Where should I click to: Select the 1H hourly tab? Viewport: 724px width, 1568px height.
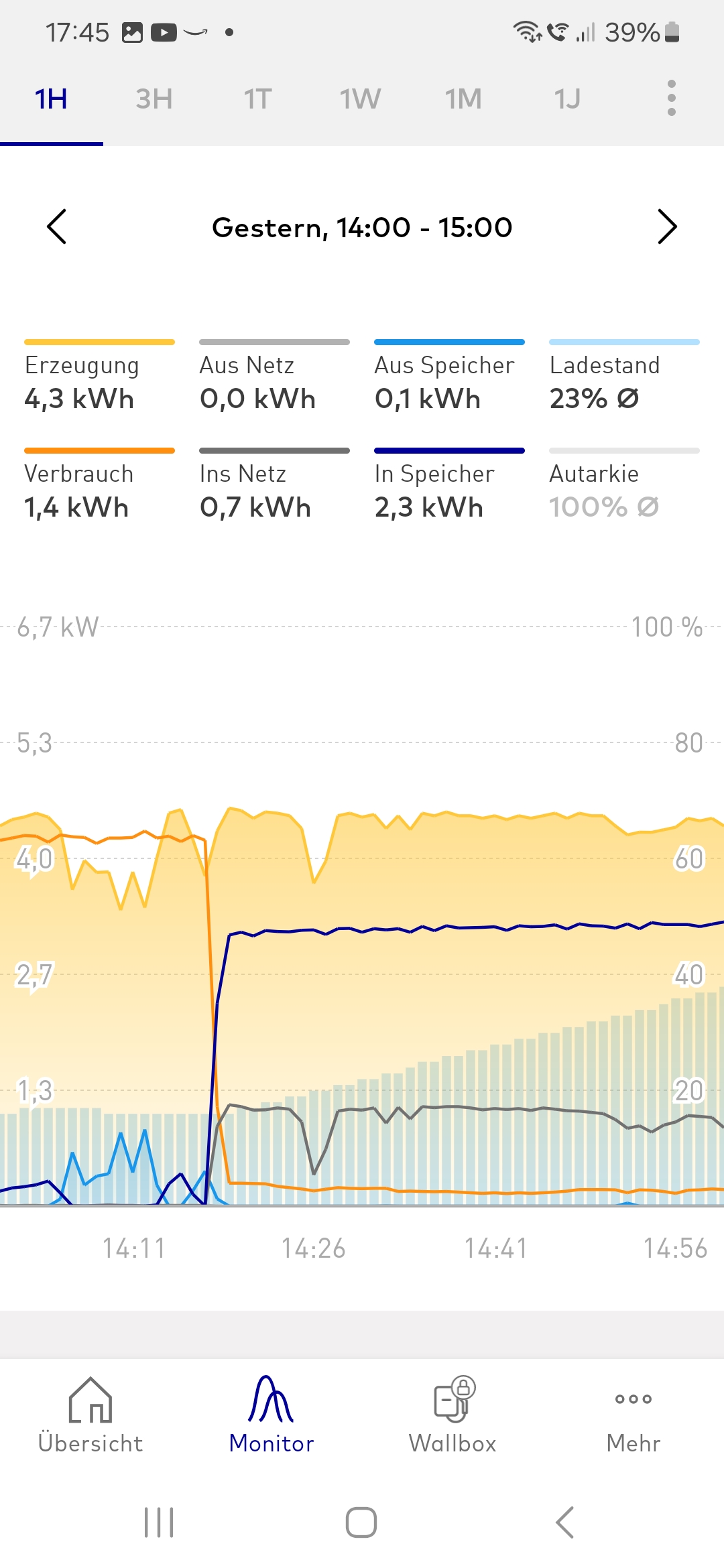click(52, 99)
